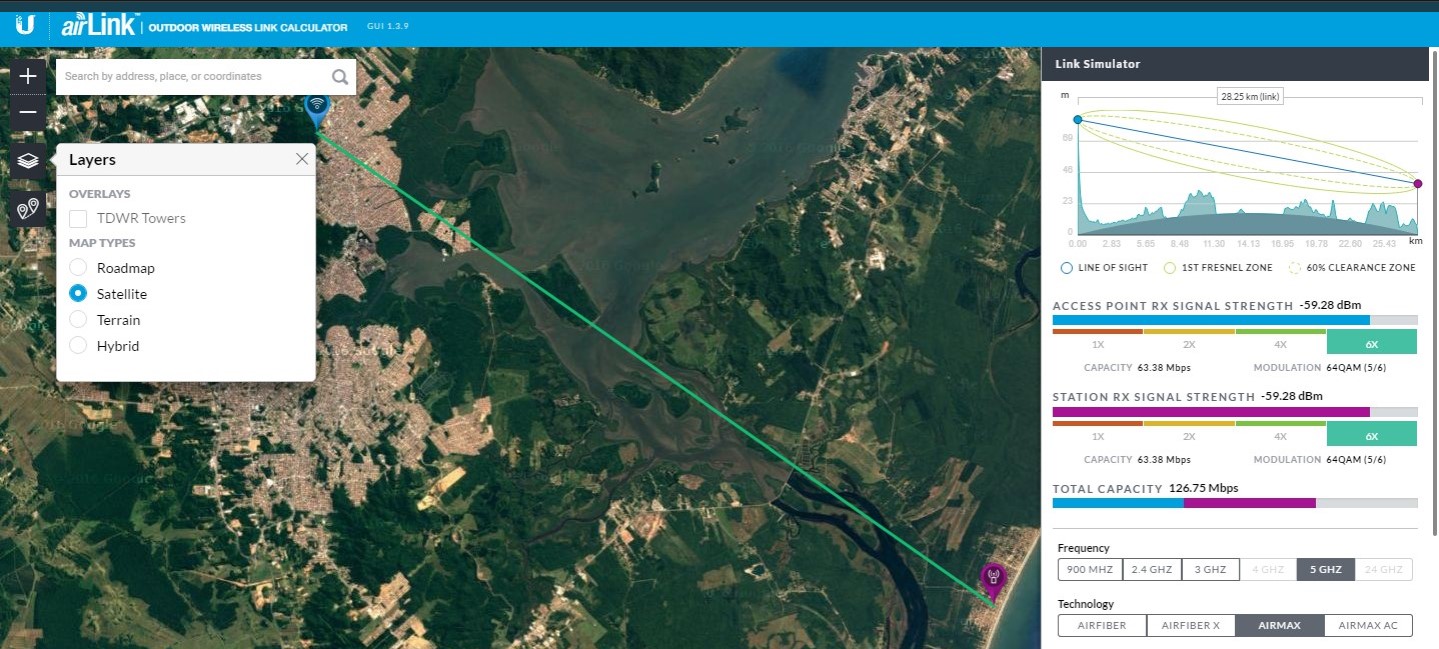The image size is (1439, 649).
Task: Switch technology to AIRMAX AC
Action: coord(1368,626)
